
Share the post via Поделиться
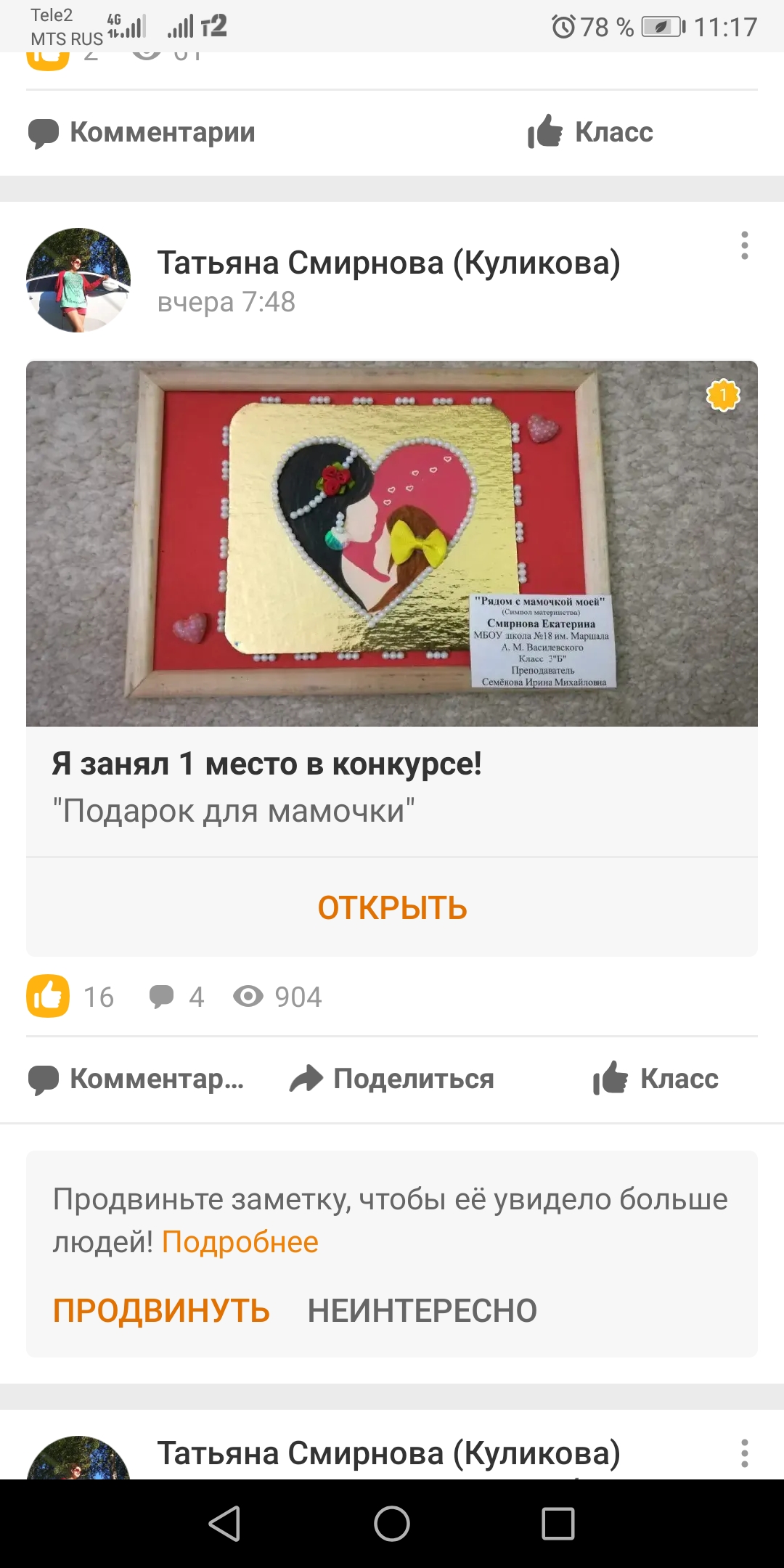392,1079
